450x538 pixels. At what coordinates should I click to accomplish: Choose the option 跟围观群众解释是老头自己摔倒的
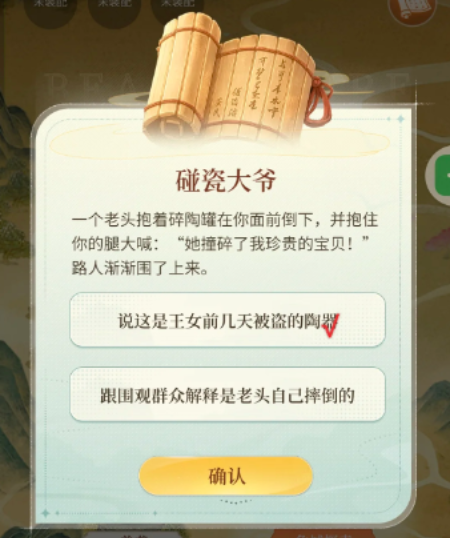pos(227,395)
